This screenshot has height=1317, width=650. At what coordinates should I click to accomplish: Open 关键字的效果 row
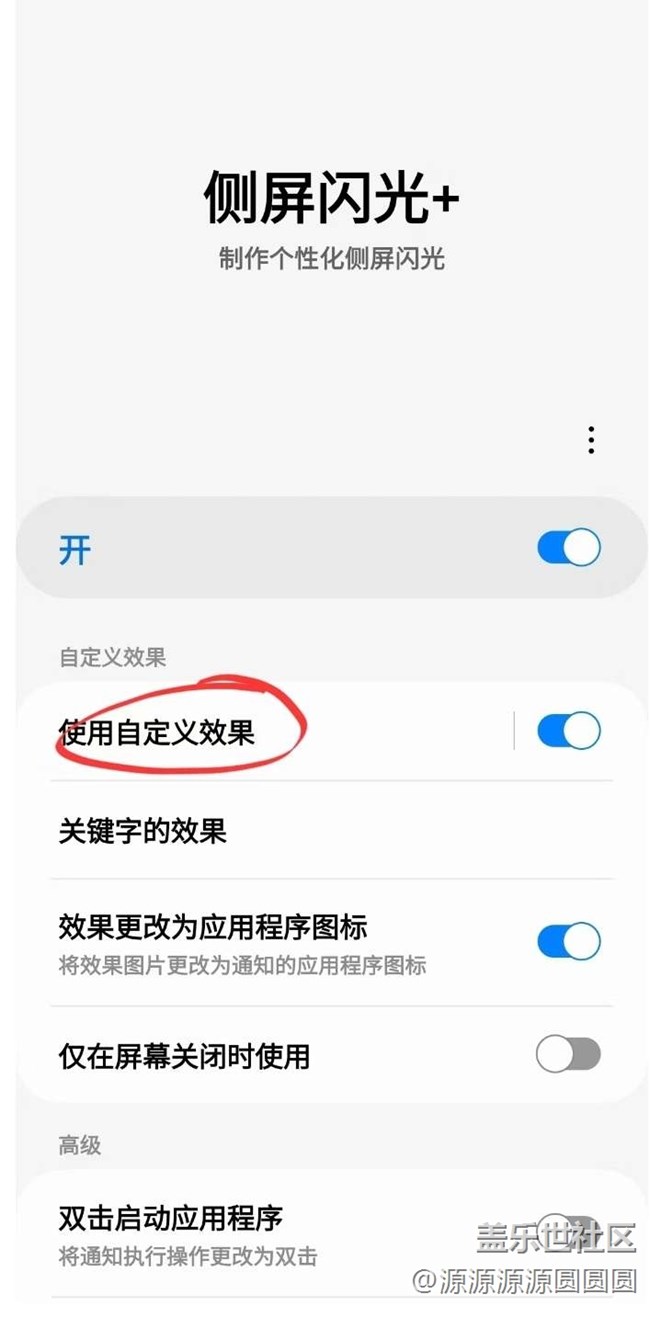pyautogui.click(x=143, y=831)
